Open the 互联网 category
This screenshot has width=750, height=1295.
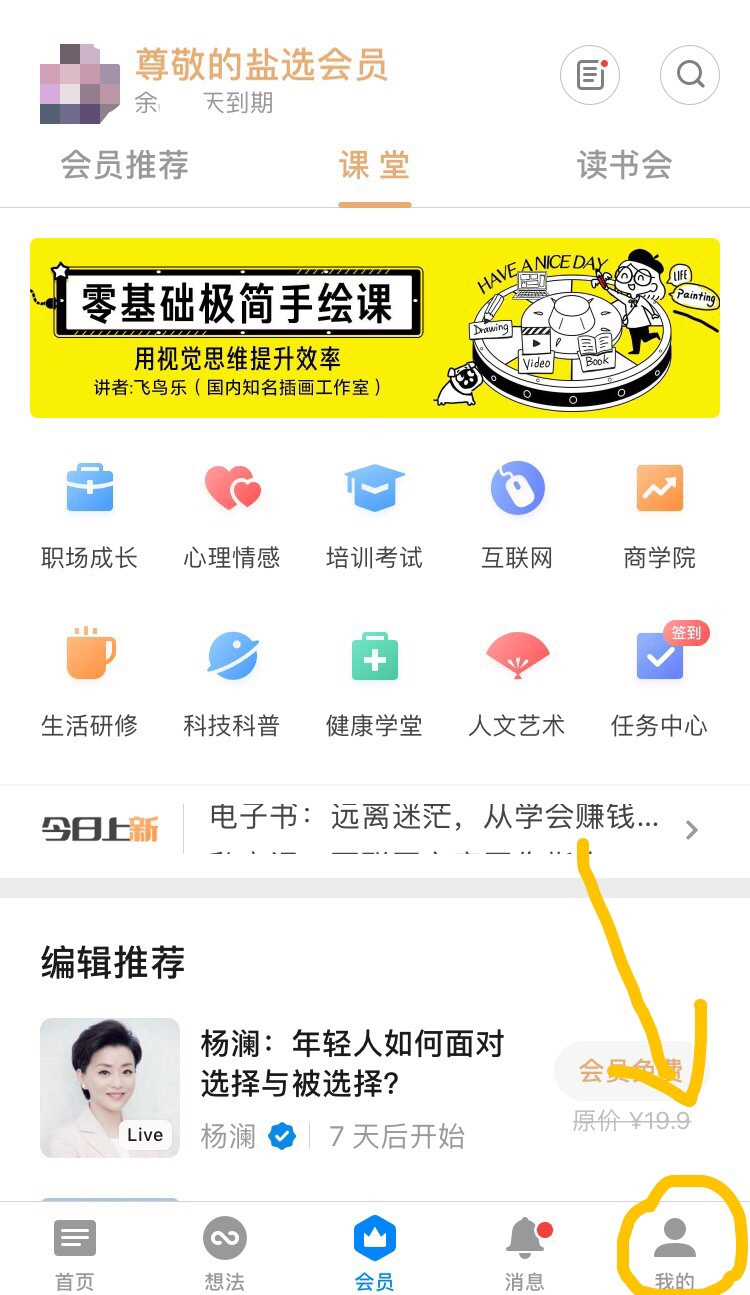(x=517, y=516)
